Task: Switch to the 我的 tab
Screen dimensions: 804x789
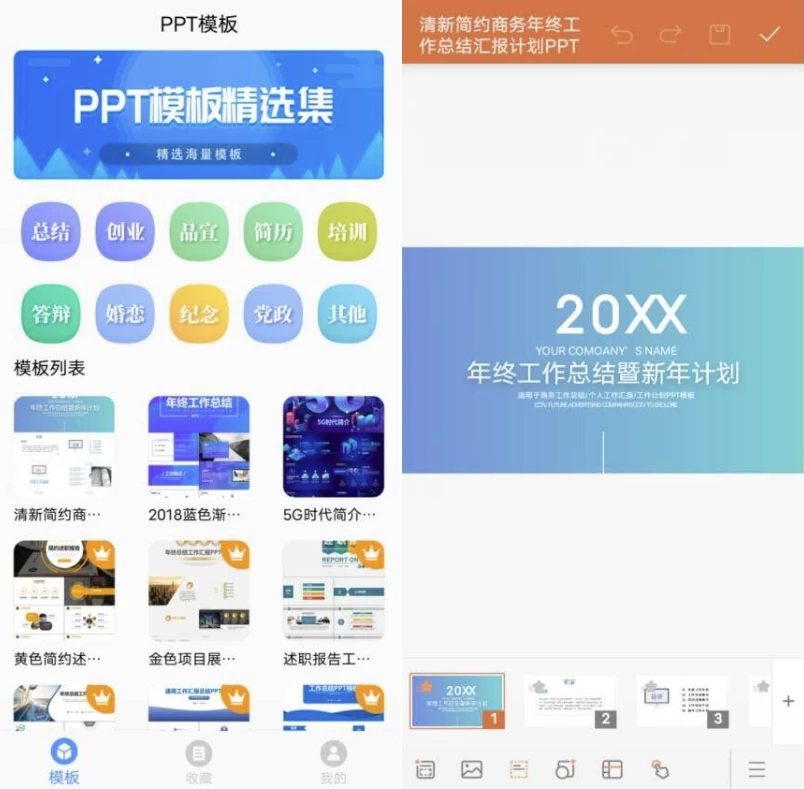Action: (x=333, y=762)
